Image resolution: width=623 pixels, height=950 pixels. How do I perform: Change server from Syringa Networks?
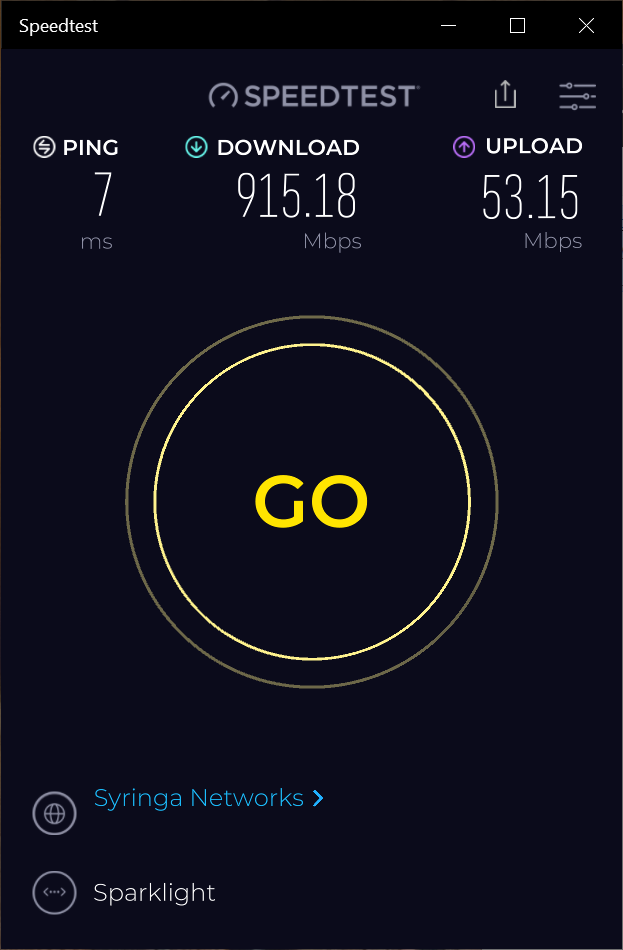209,798
